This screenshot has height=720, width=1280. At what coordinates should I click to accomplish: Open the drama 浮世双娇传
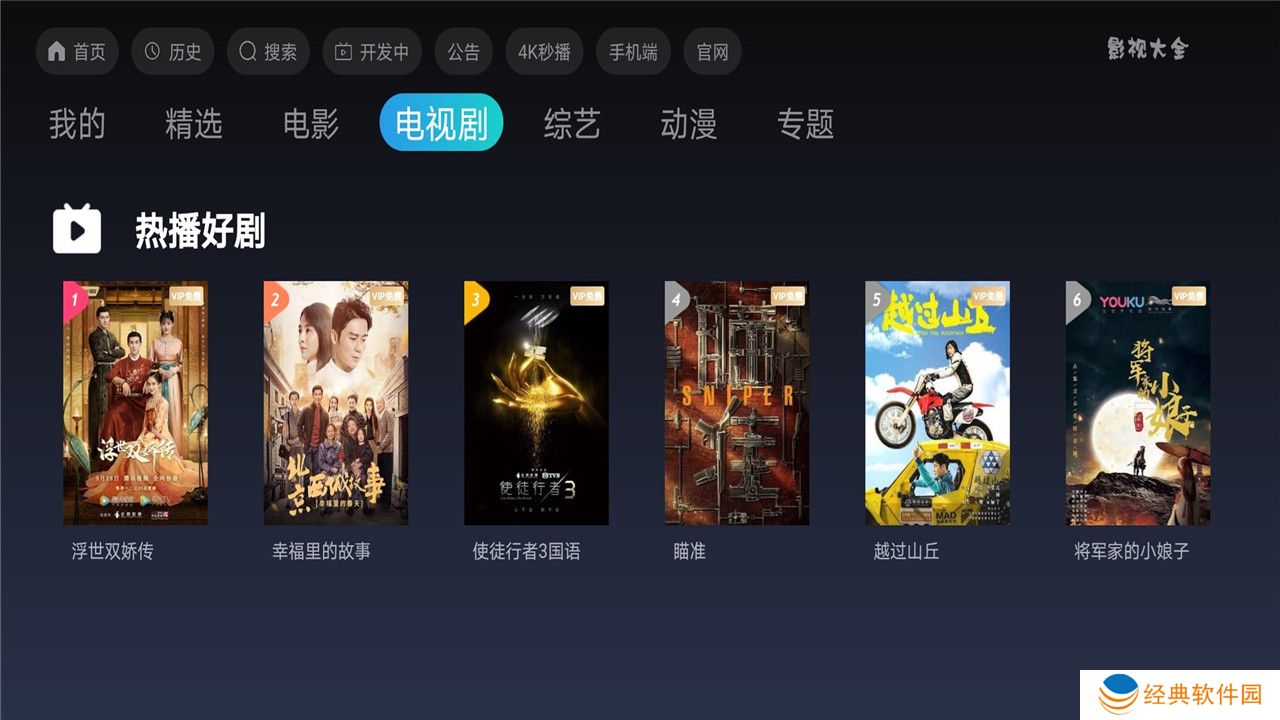click(x=135, y=403)
